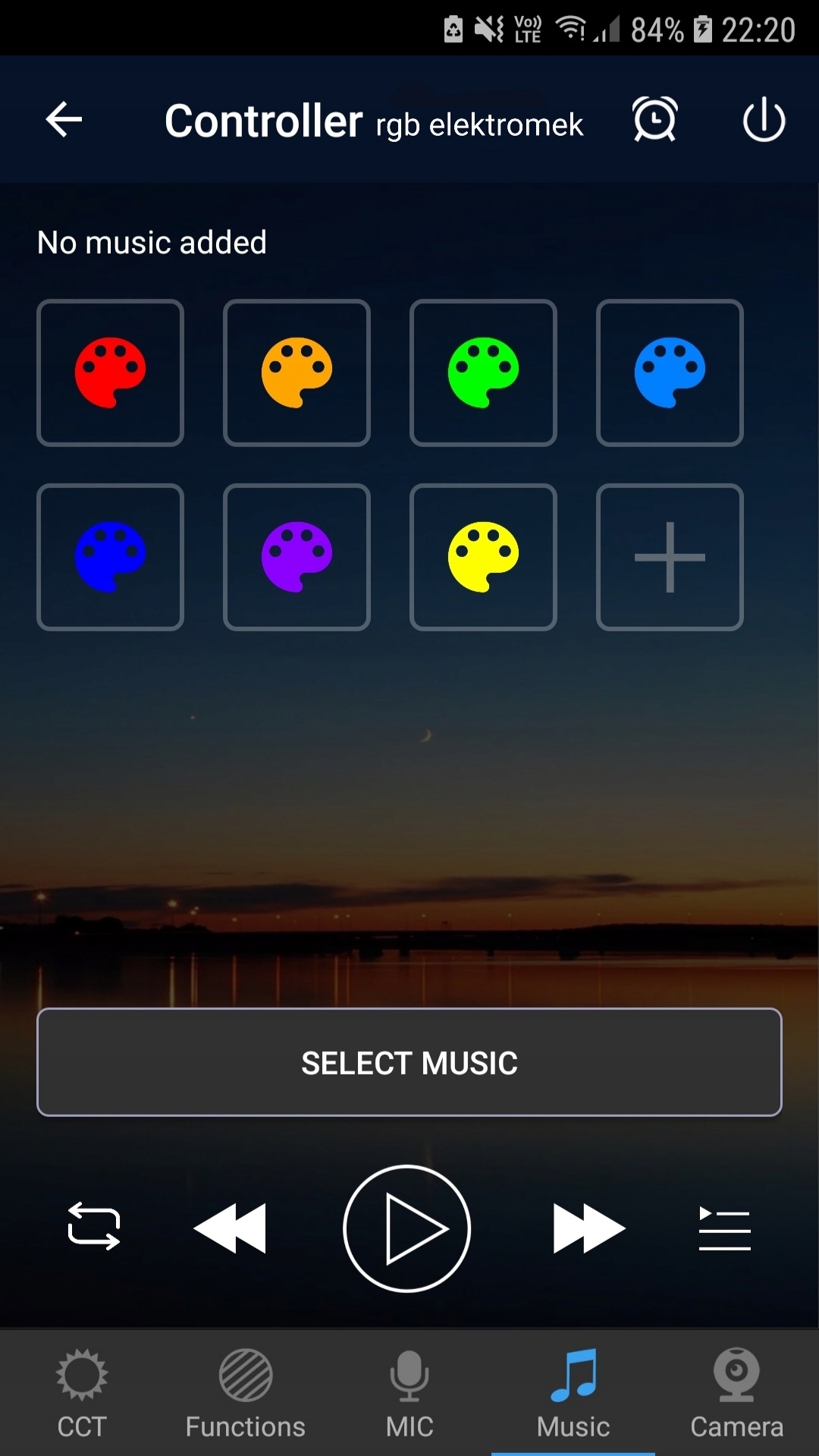Toggle the controller power button
Viewport: 819px width, 1456px height.
point(764,120)
